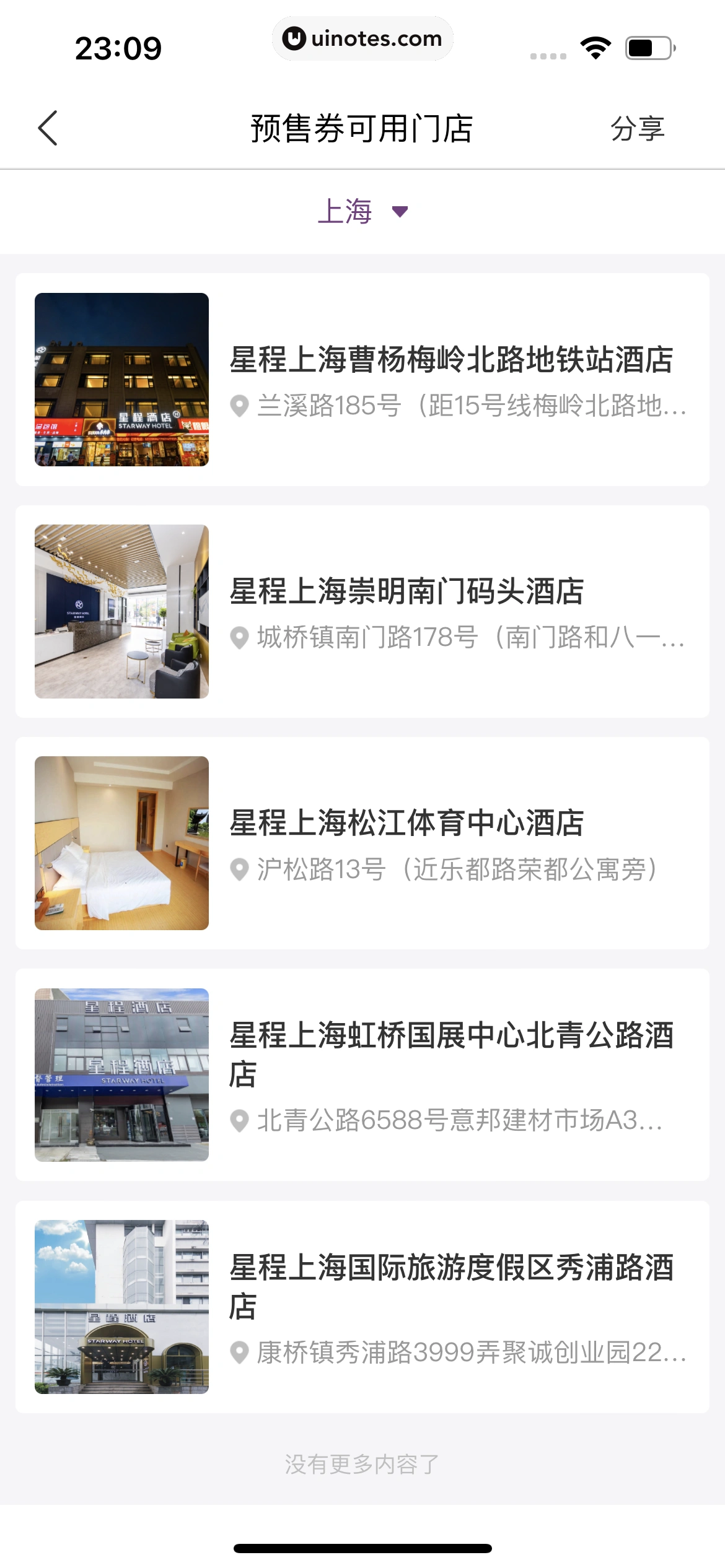
Task: Open the 上海 city dropdown
Action: point(362,212)
